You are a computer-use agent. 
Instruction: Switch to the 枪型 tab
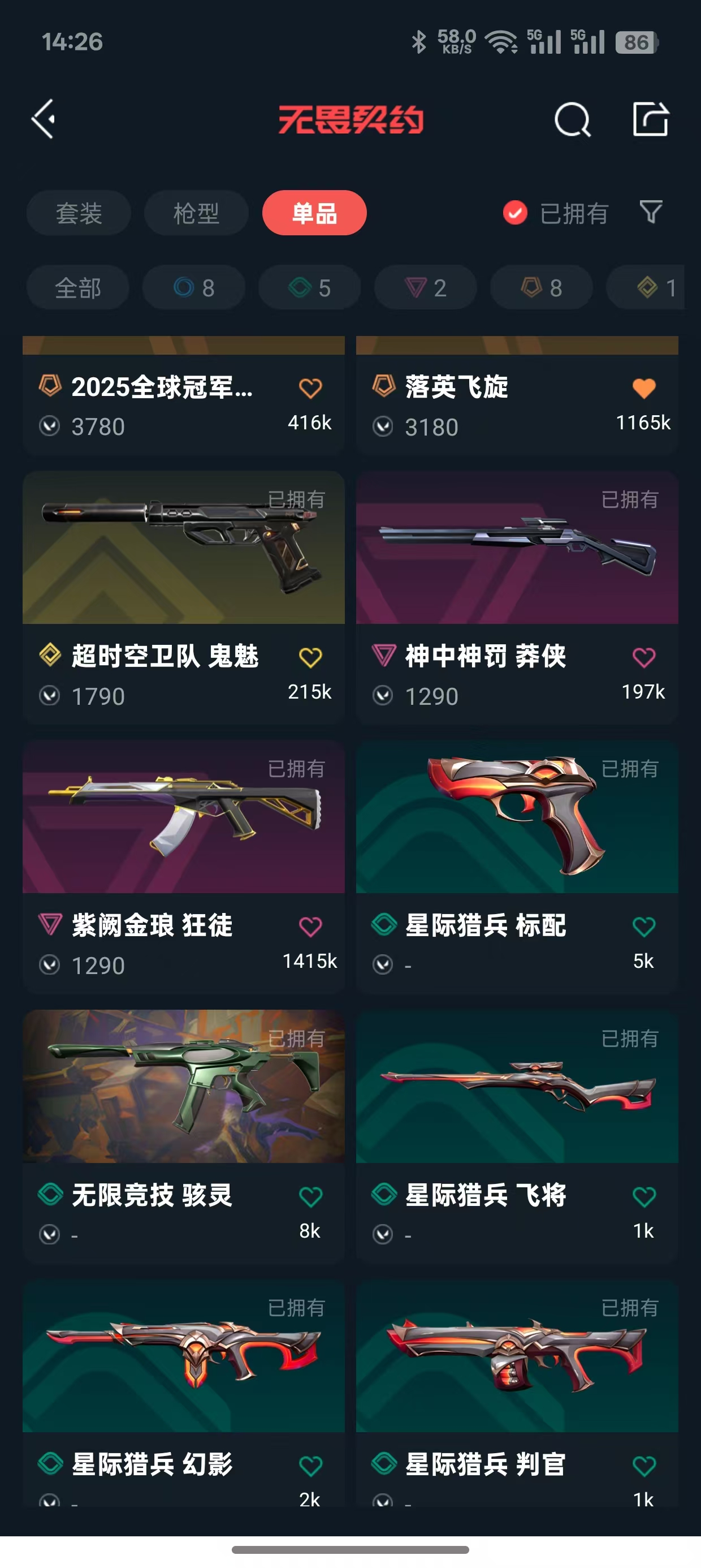pos(196,213)
